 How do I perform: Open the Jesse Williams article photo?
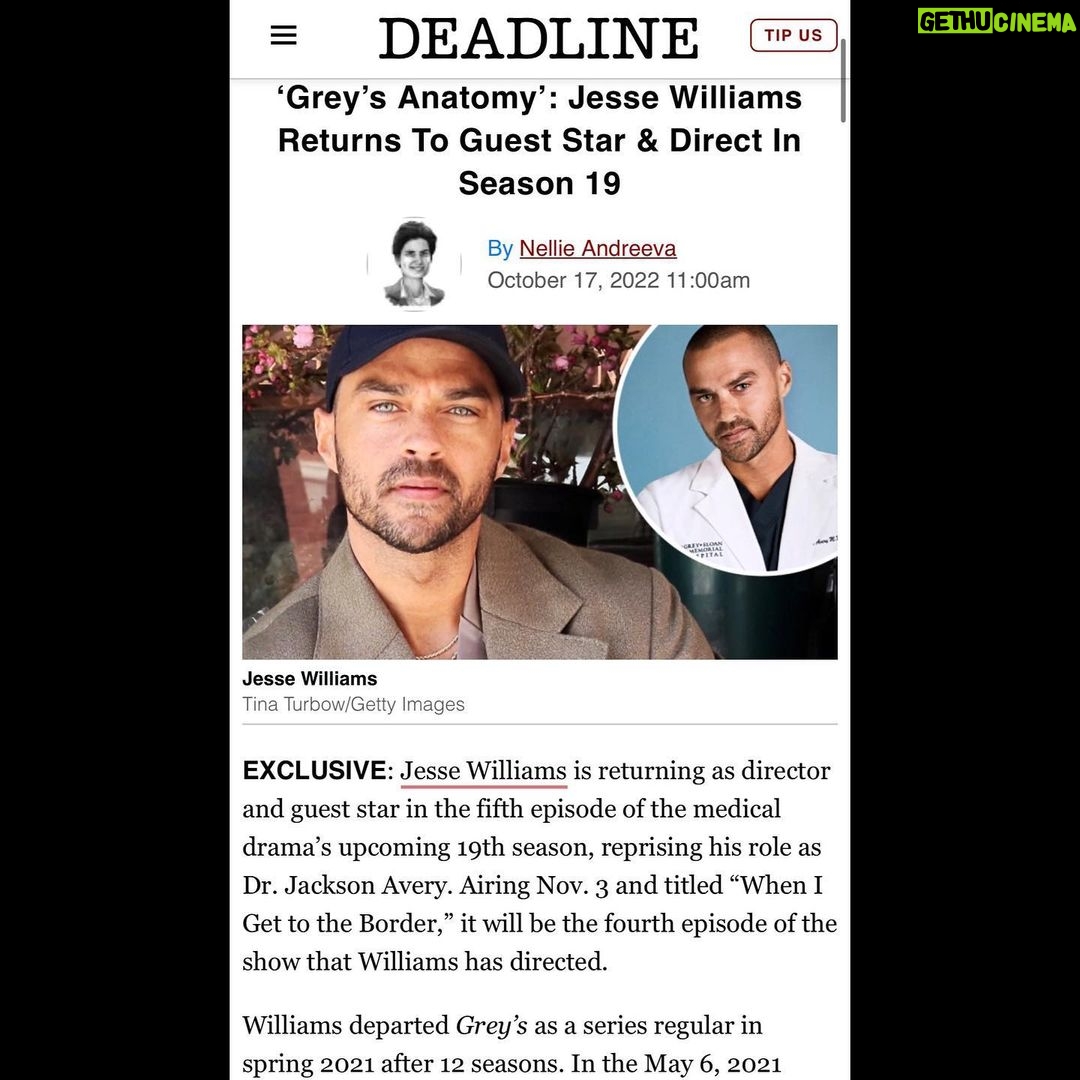(x=539, y=491)
